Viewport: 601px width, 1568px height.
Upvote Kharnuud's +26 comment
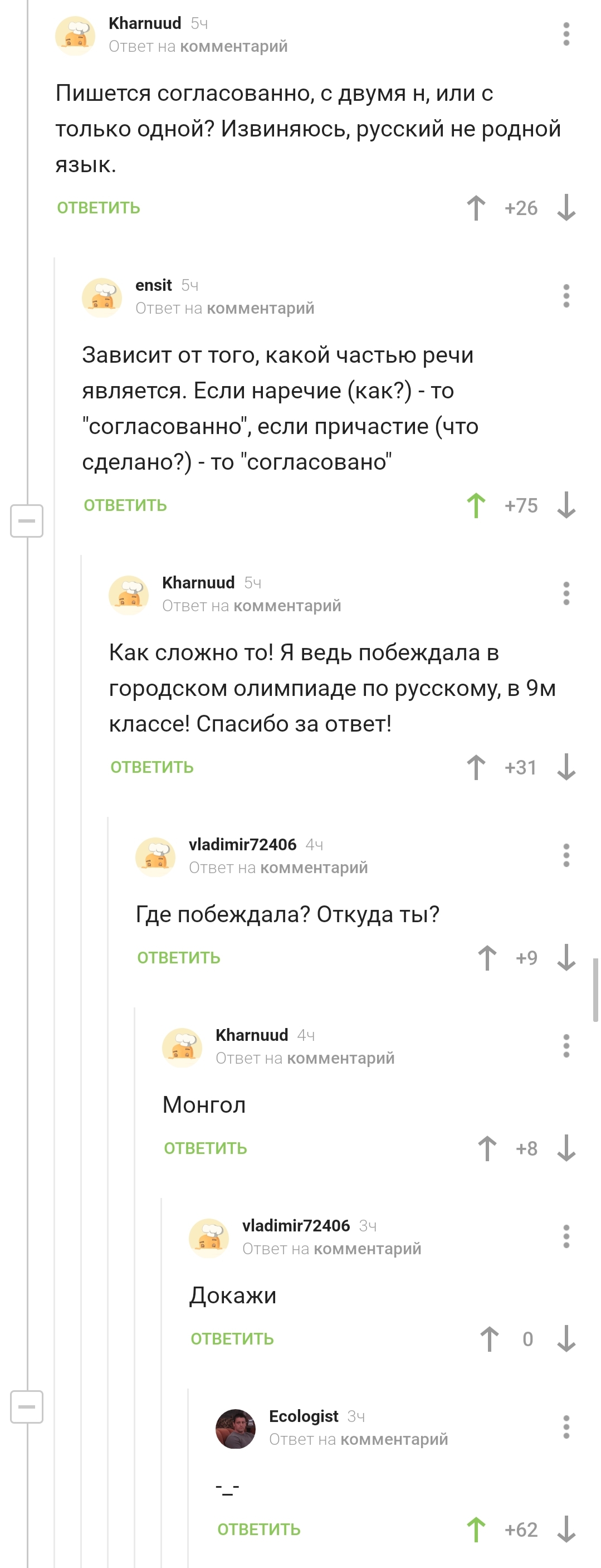[476, 208]
